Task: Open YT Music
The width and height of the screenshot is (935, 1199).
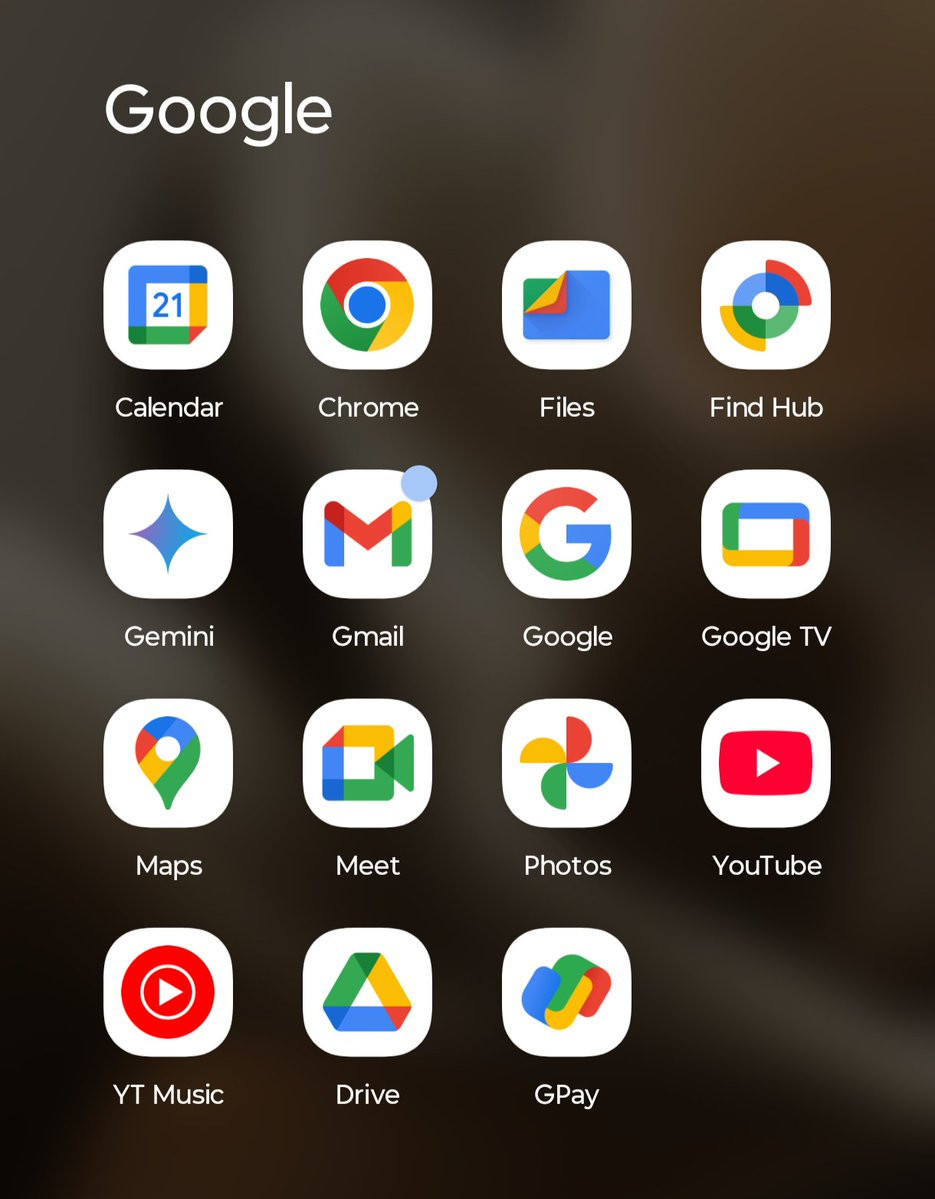Action: pyautogui.click(x=168, y=992)
